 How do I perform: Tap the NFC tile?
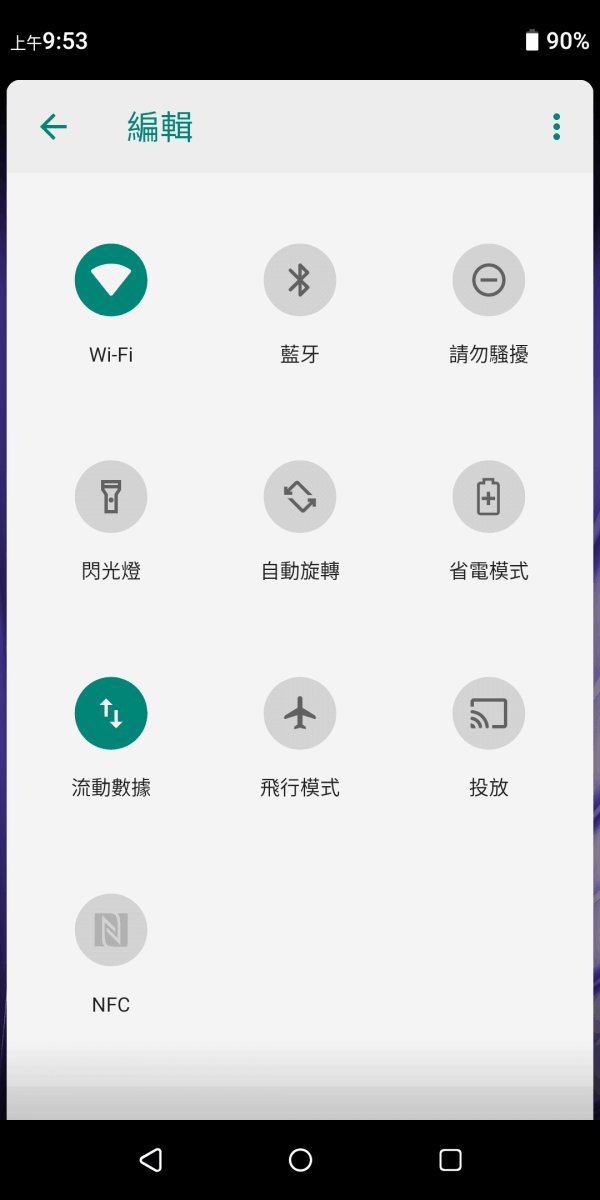(111, 930)
